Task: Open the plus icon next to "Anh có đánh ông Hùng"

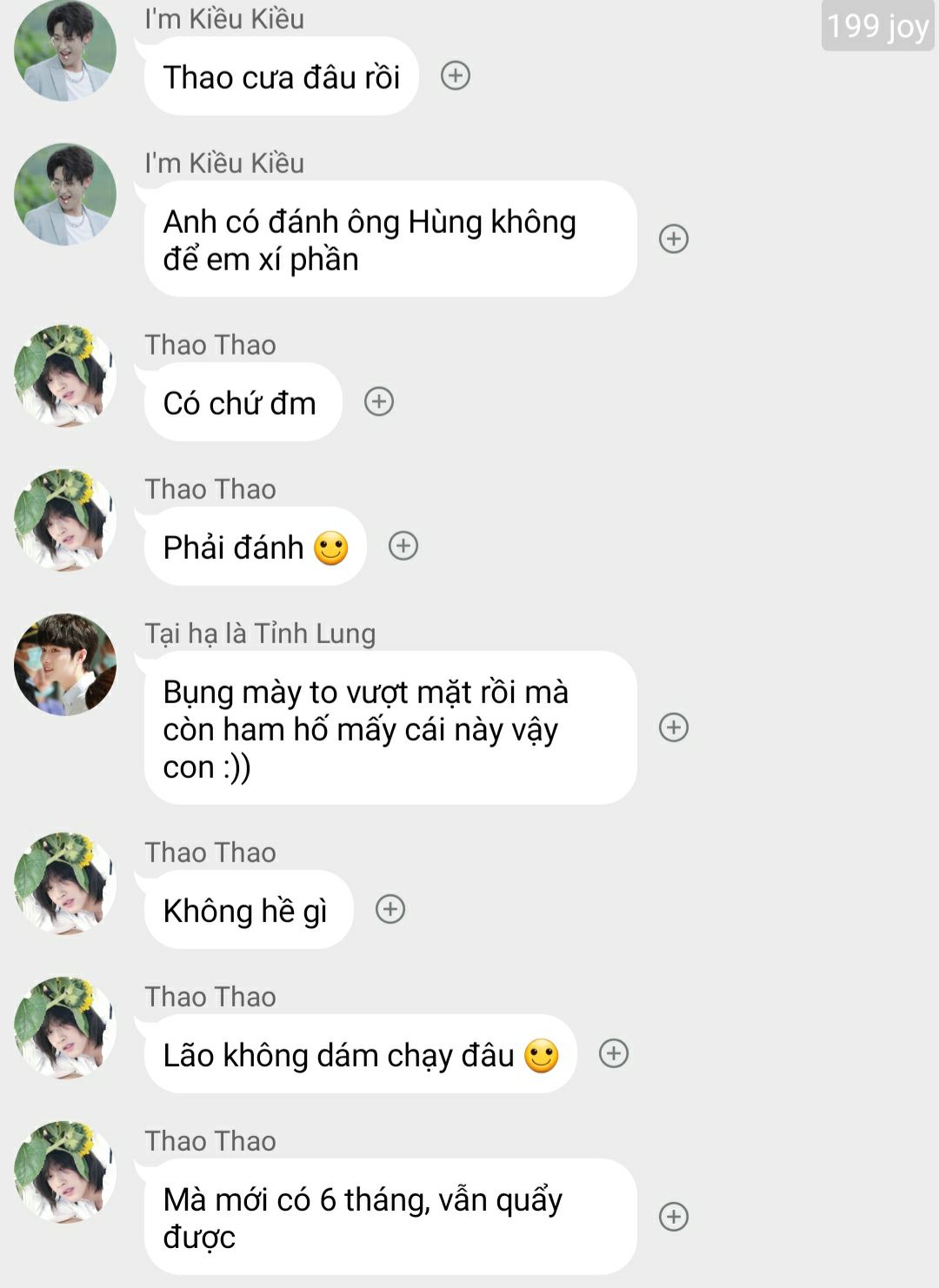Action: click(x=674, y=238)
